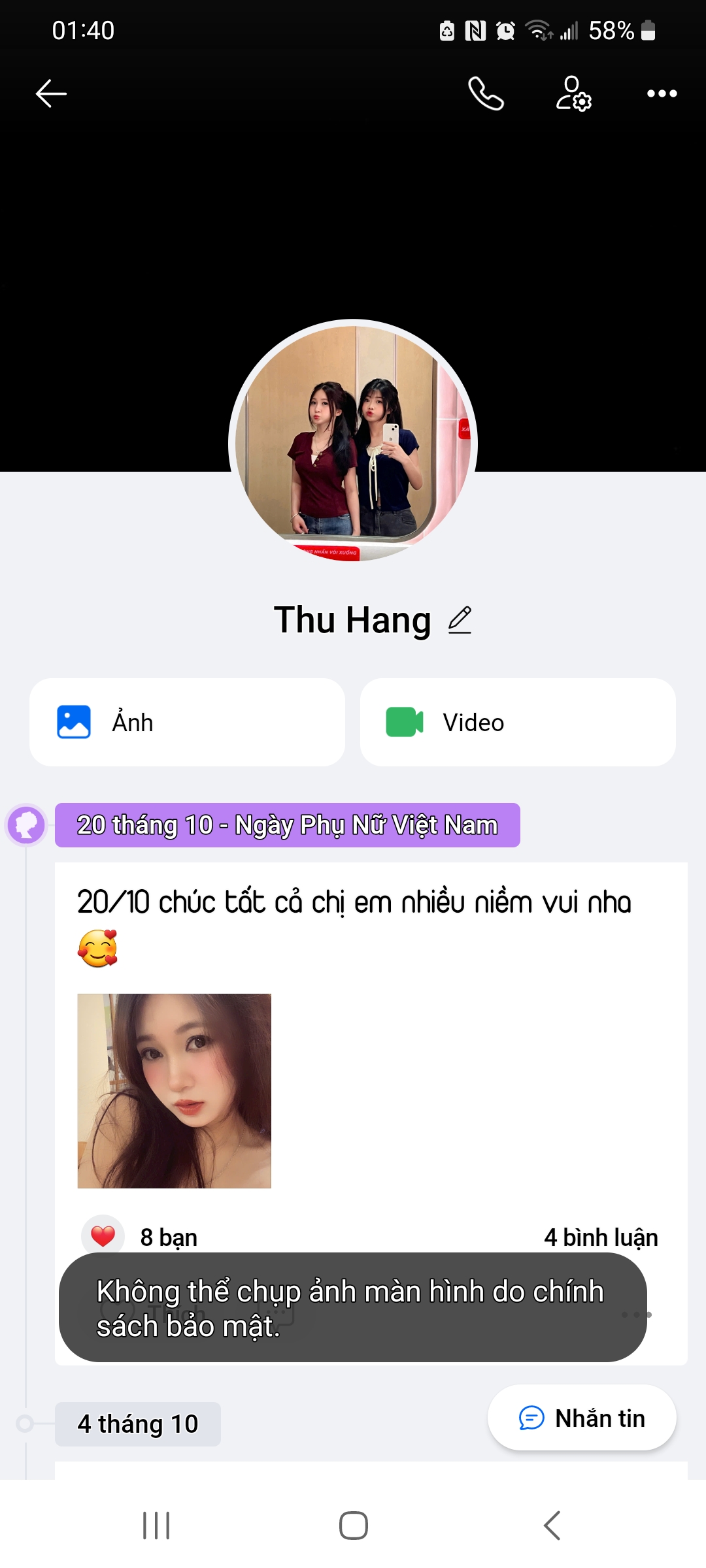
Task: Call Thu Hang with the phone icon
Action: coord(486,93)
